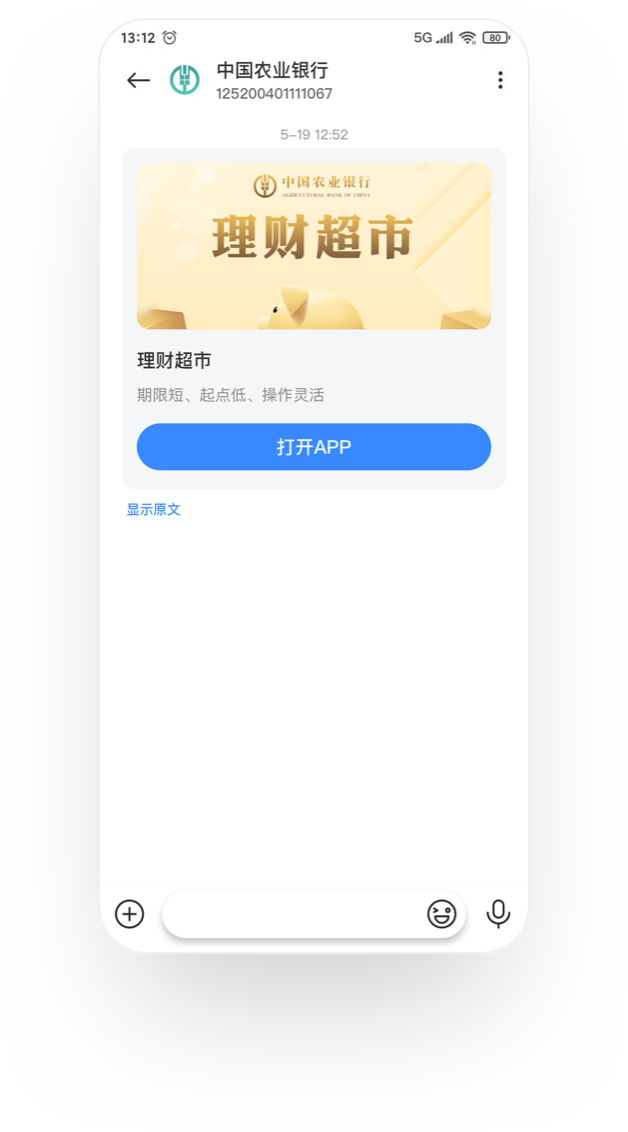Go back using the arrow icon
Screen dimensions: 628x1132
(x=138, y=81)
